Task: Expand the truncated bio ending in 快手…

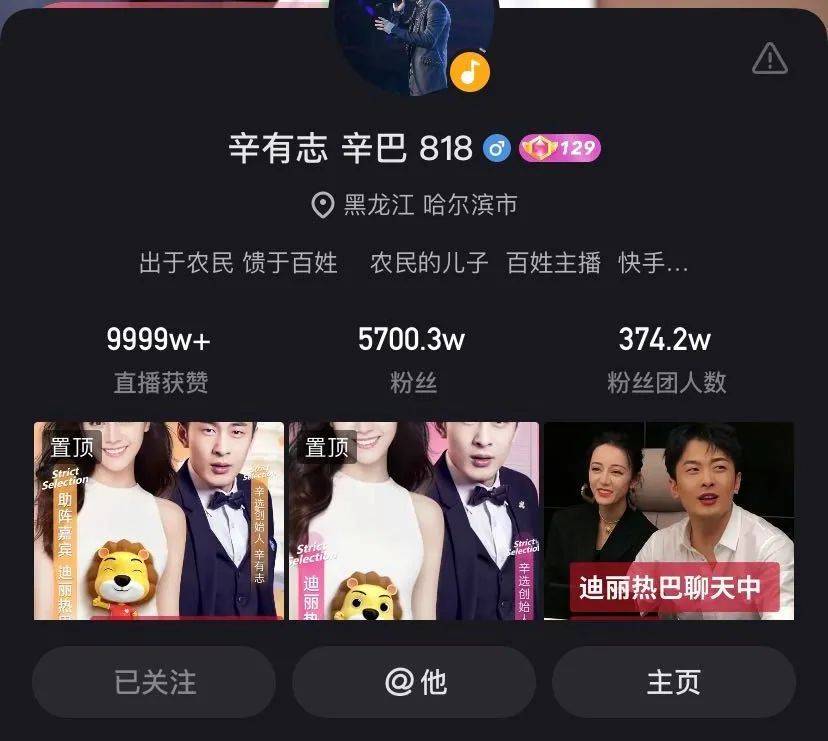Action: 654,263
